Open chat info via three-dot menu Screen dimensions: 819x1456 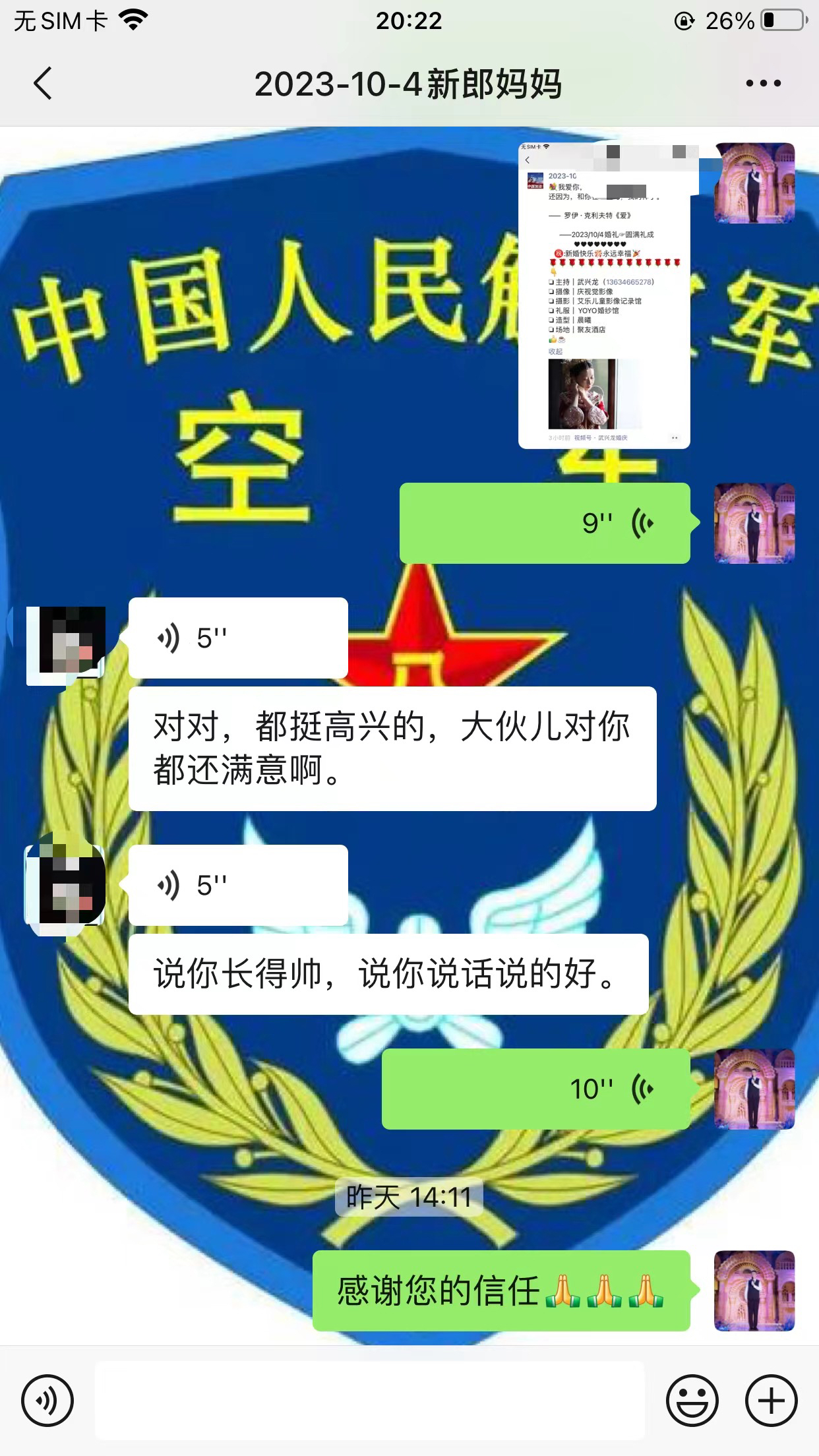pos(763,84)
